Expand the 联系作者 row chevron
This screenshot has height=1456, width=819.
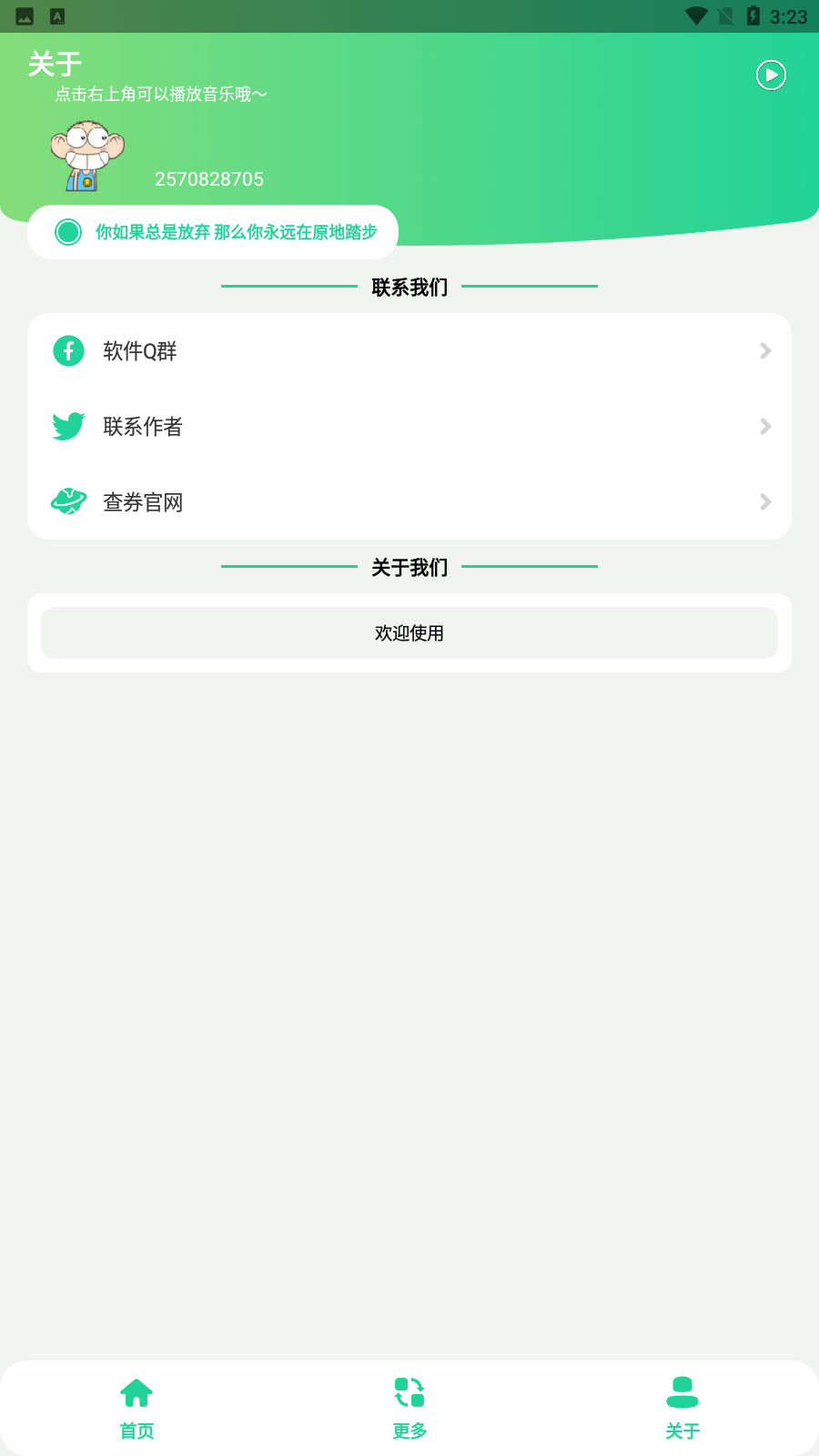tap(763, 426)
